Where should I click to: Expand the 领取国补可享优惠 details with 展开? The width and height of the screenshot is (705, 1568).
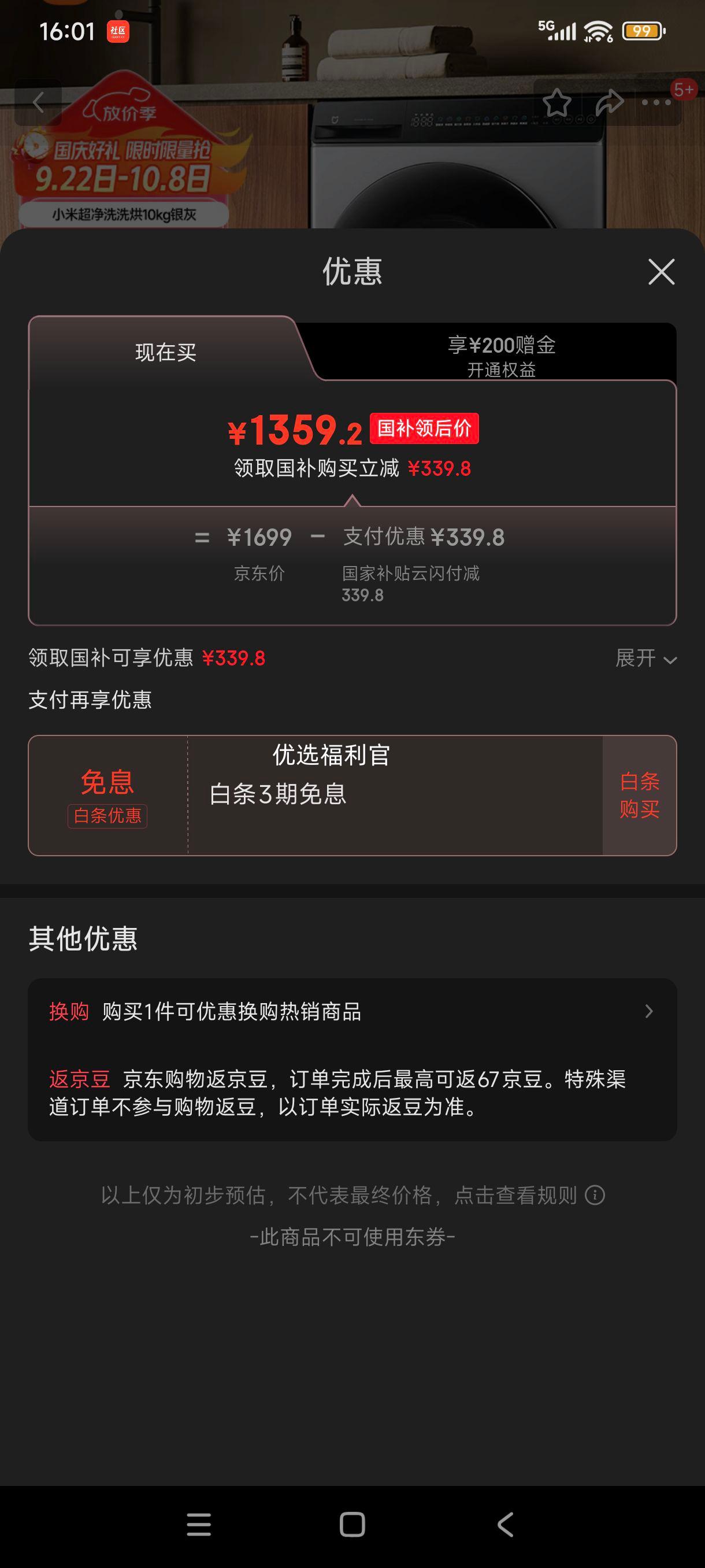tap(645, 659)
